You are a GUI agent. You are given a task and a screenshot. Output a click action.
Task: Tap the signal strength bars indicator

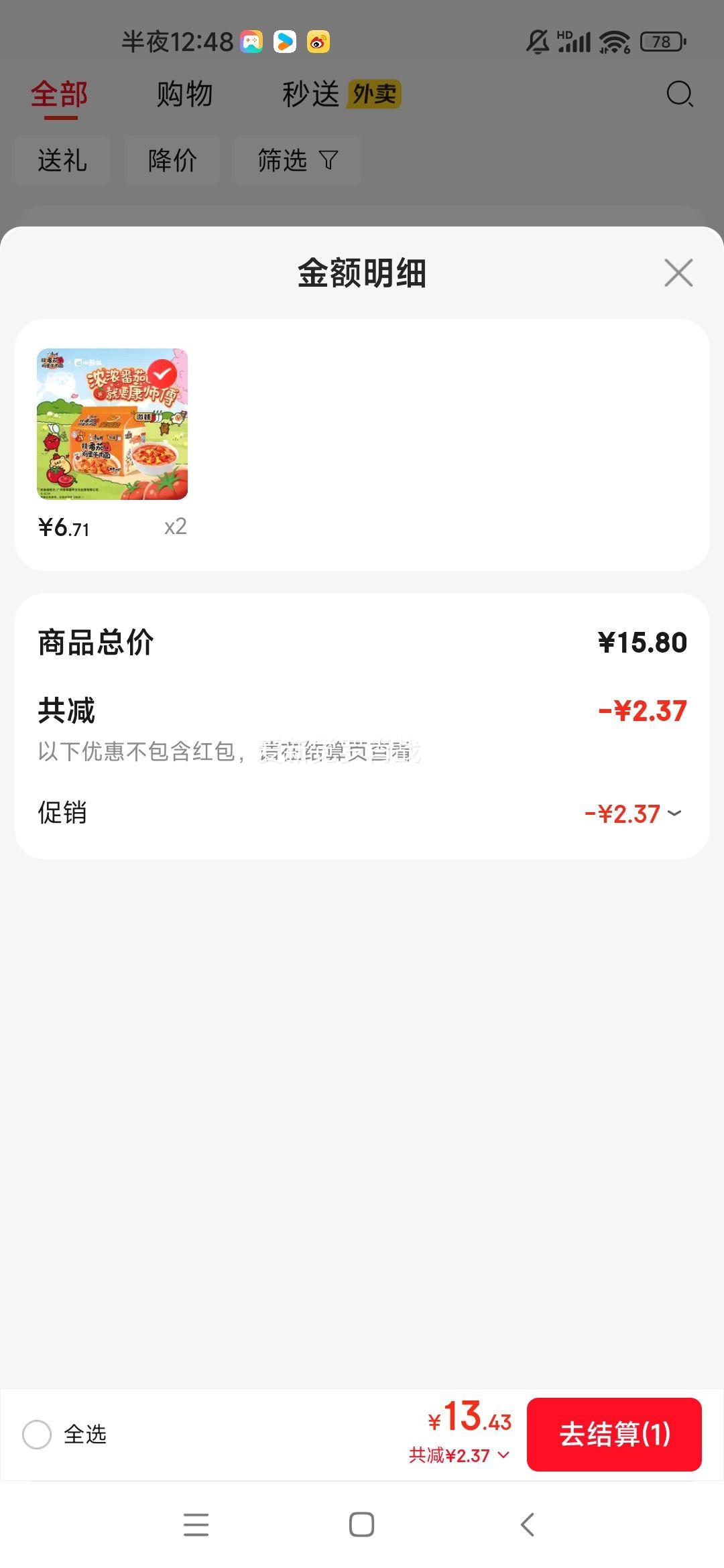[x=574, y=43]
